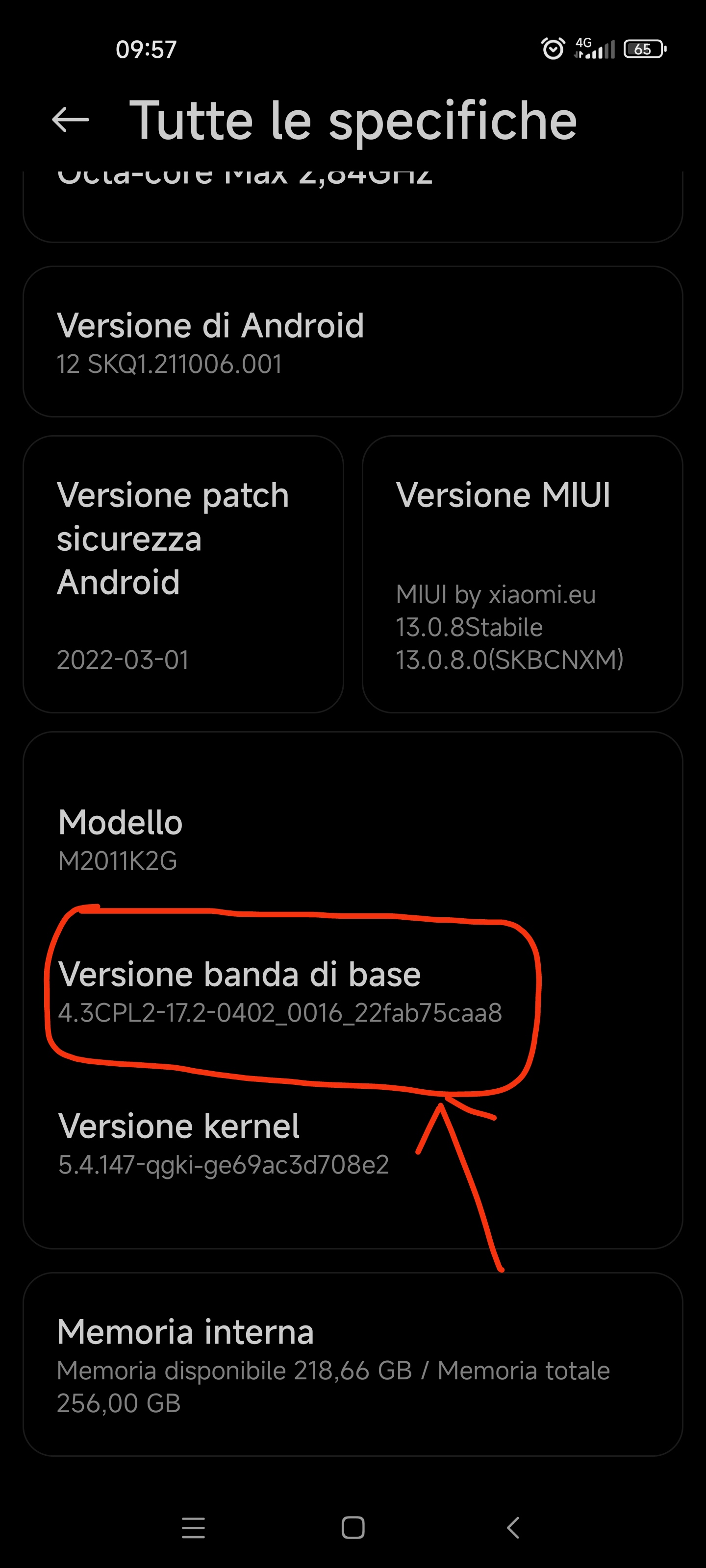Open the Memoria interna card
Screen dimensions: 706x1568
pyautogui.click(x=353, y=1364)
